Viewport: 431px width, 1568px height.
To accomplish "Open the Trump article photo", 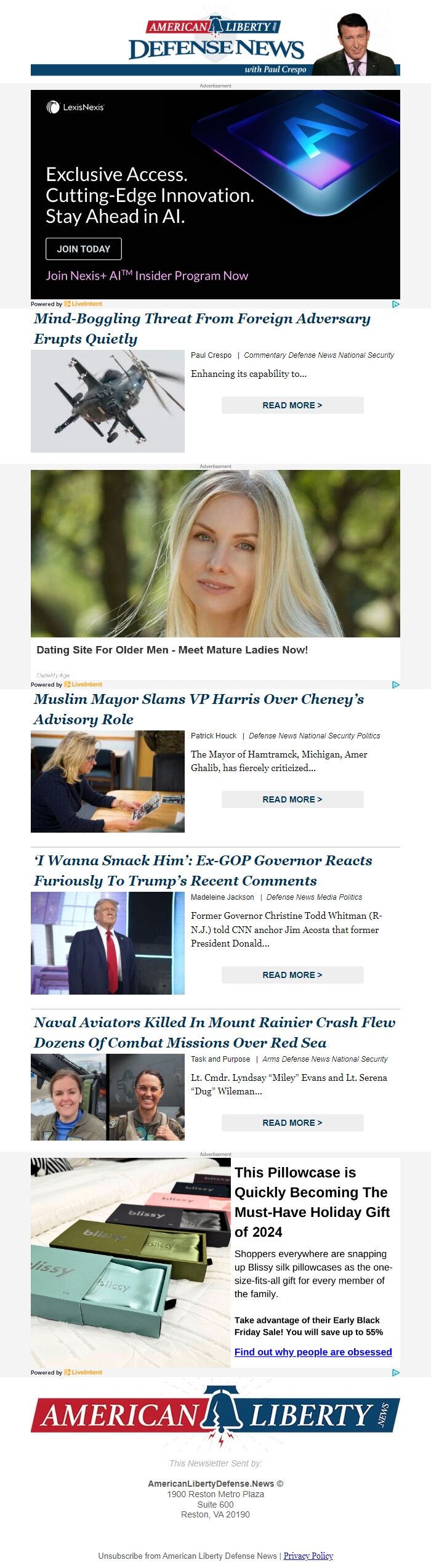I will pos(107,943).
